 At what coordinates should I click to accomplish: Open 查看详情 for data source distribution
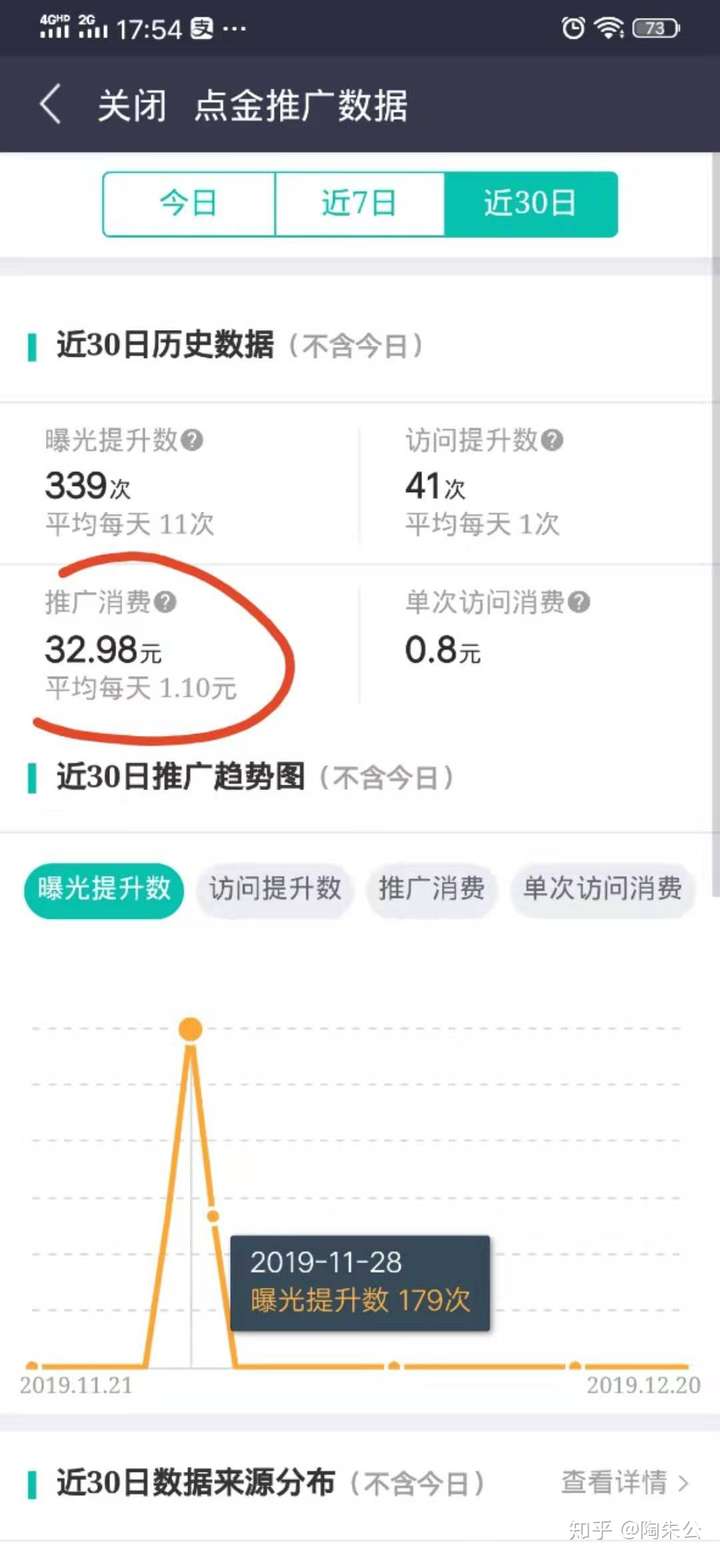[624, 1482]
